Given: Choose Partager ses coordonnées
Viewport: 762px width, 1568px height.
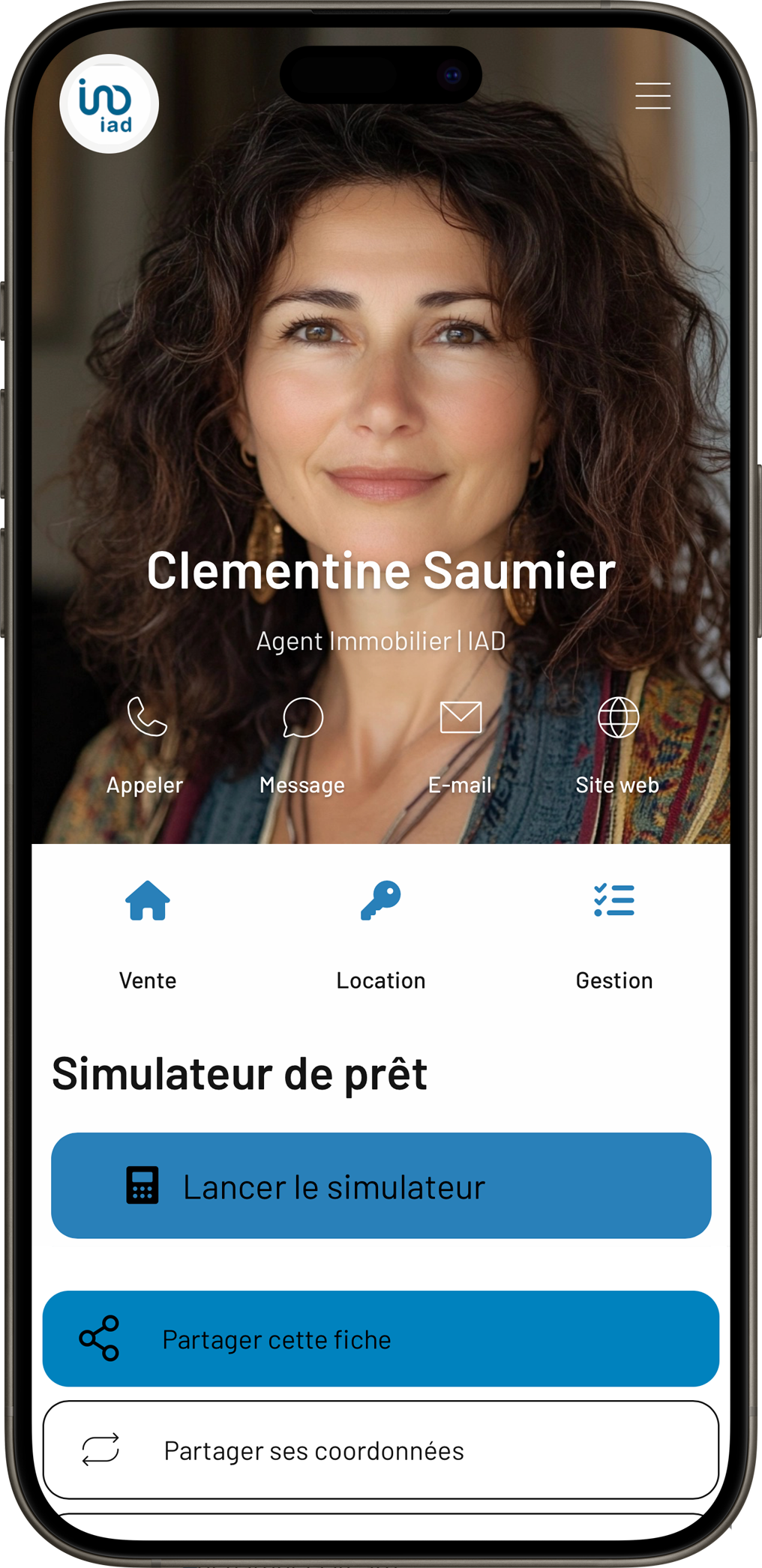Looking at the screenshot, I should (x=381, y=1450).
